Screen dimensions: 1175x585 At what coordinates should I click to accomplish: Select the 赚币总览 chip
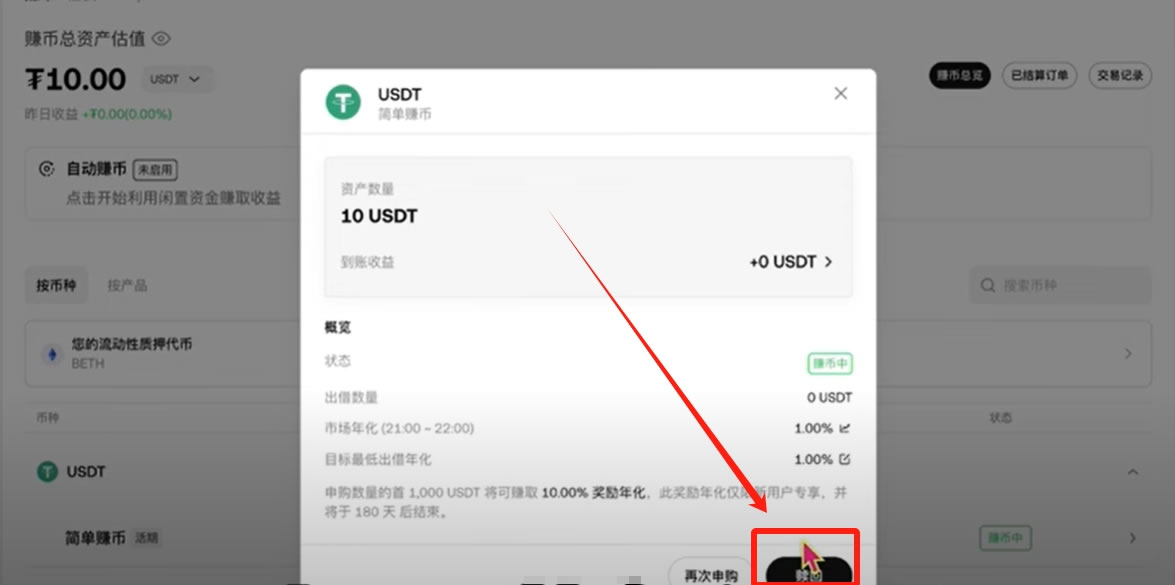coord(959,75)
